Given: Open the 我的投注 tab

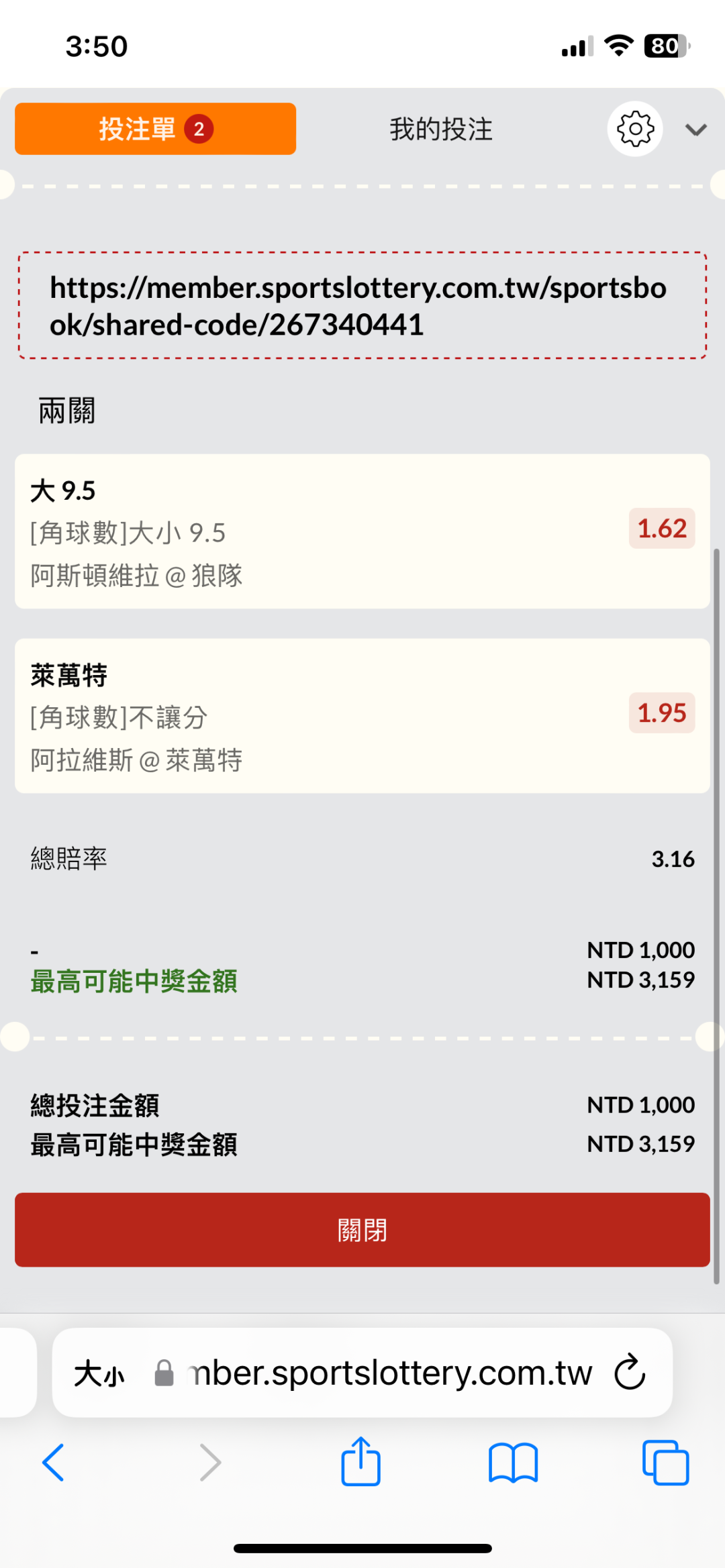Looking at the screenshot, I should click(441, 129).
